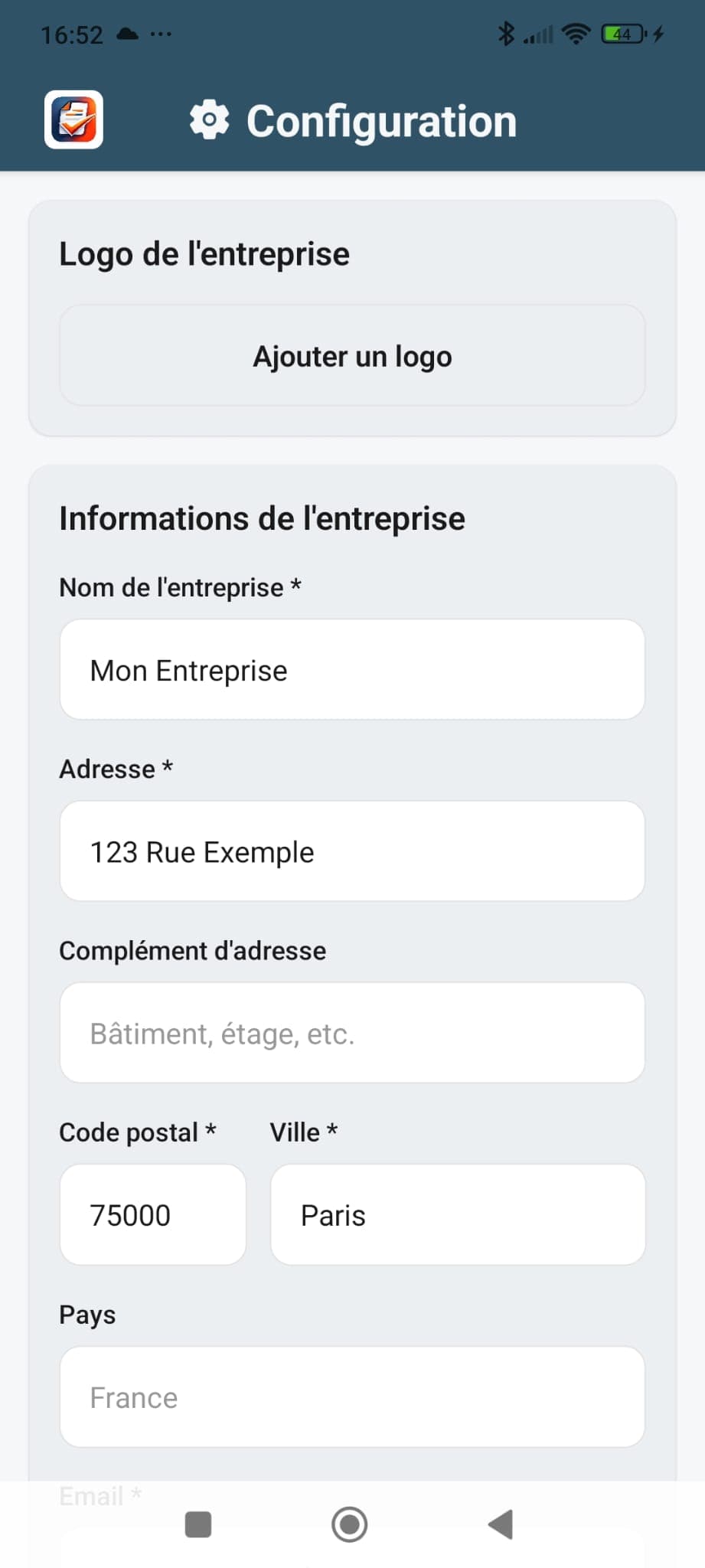Image resolution: width=705 pixels, height=1568 pixels.
Task: Click the Ville field containing Paris
Action: coord(457,1214)
